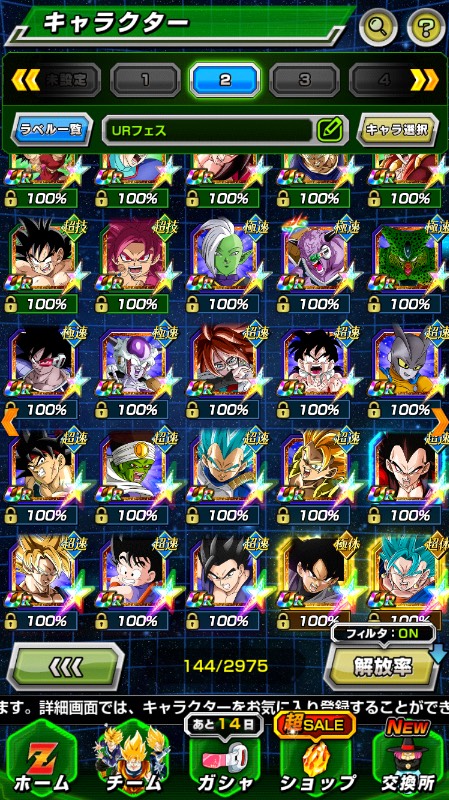The width and height of the screenshot is (449, 800).
Task: Open the magnifying glass search icon
Action: tap(378, 26)
